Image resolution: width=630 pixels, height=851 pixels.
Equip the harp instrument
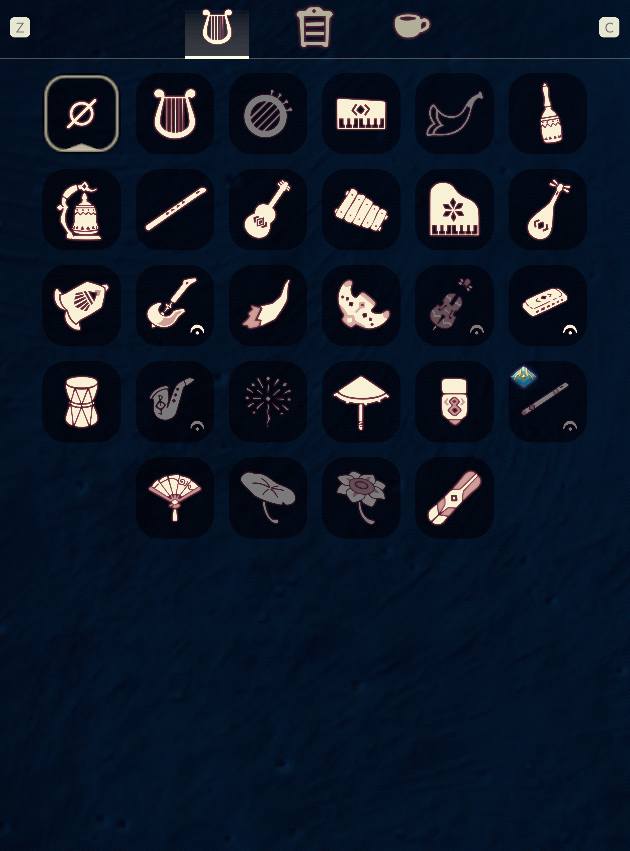[175, 114]
